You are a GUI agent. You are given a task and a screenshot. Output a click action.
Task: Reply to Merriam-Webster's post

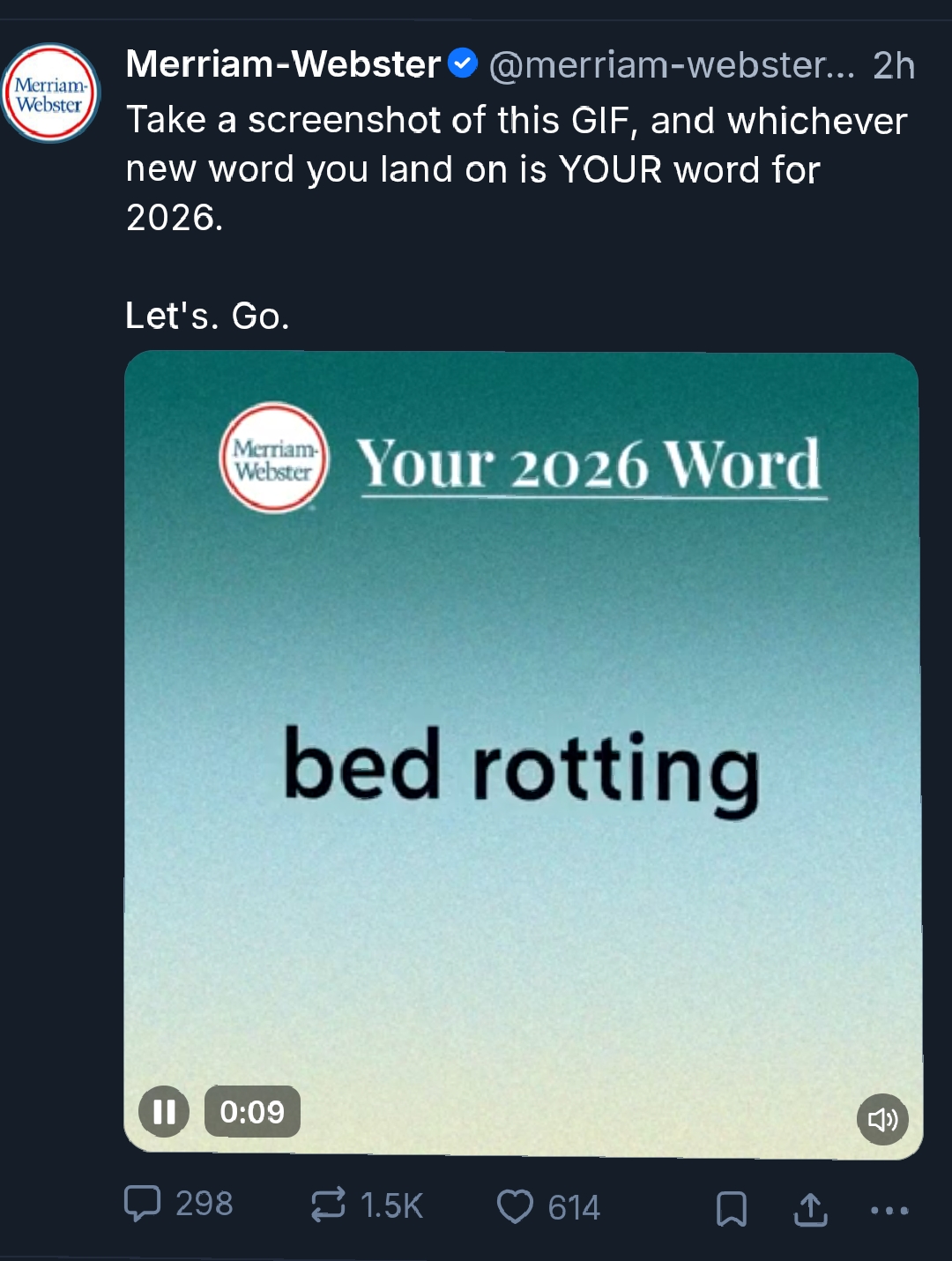(143, 1204)
